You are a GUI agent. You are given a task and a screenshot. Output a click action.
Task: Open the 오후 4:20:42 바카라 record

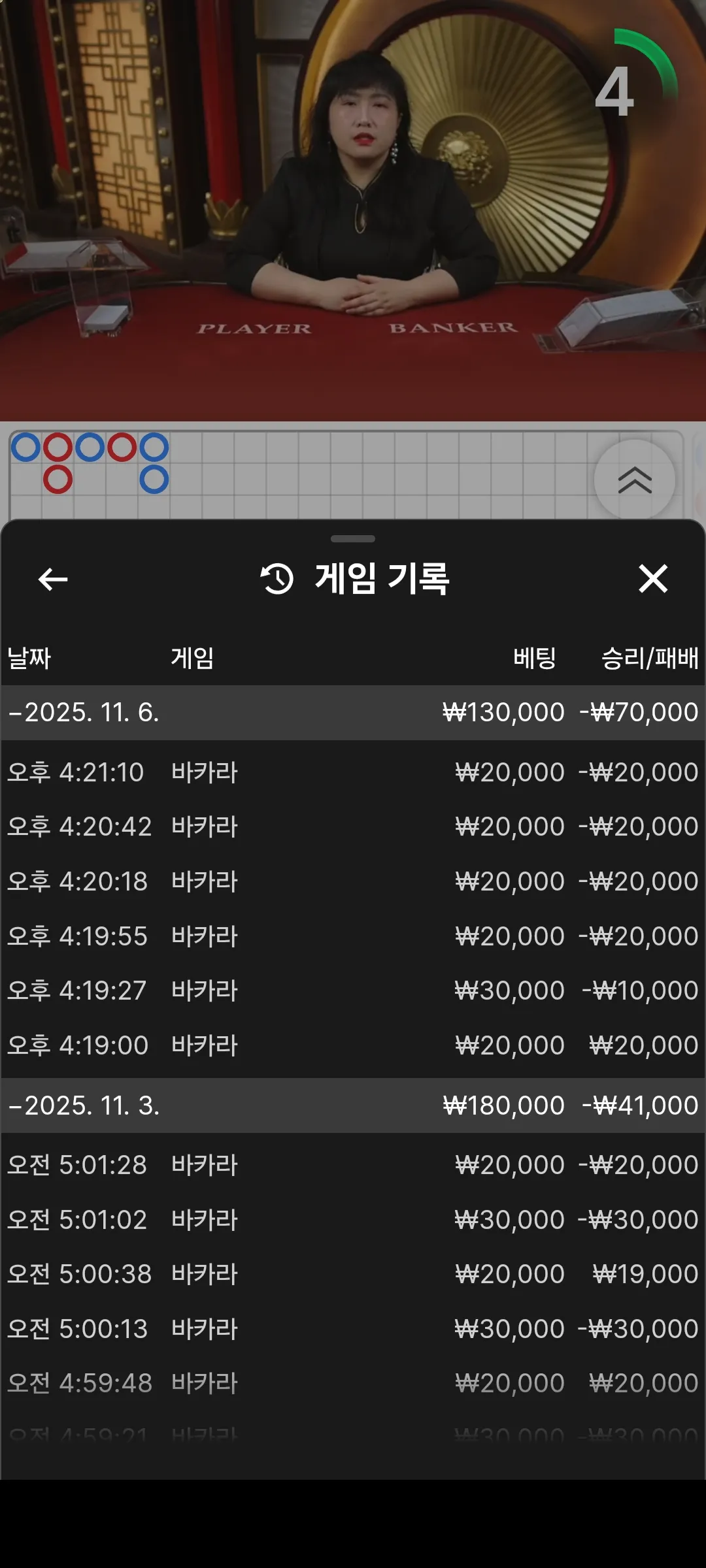pos(353,826)
